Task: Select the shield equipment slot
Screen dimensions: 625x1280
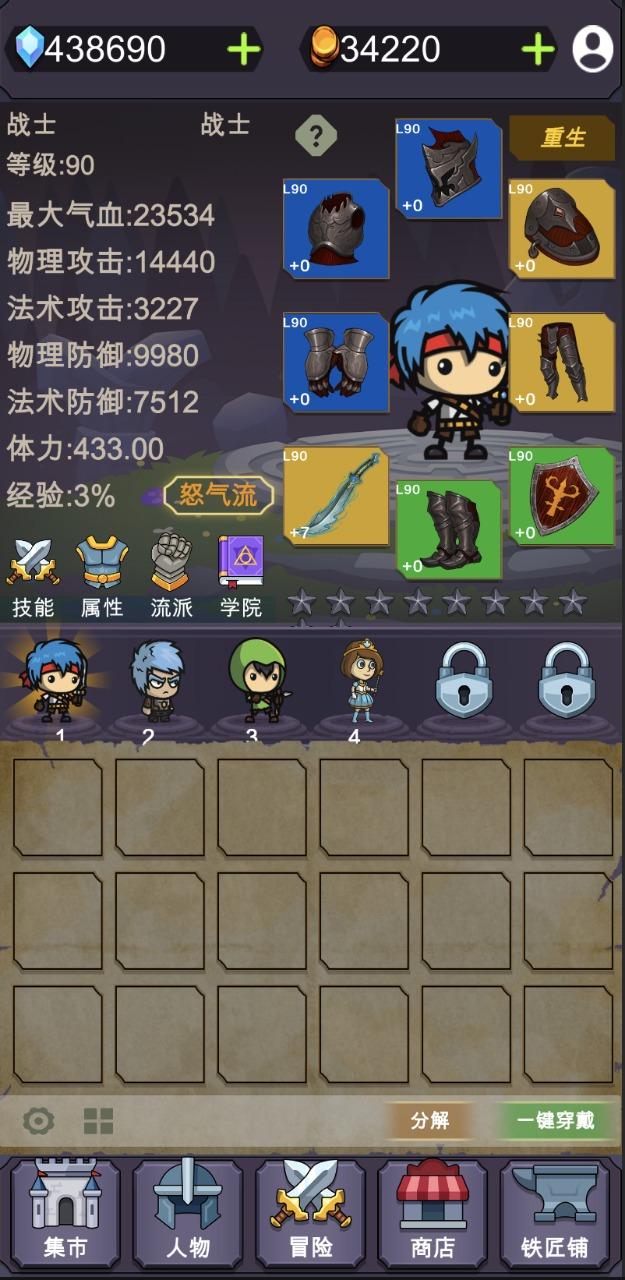Action: [x=561, y=496]
